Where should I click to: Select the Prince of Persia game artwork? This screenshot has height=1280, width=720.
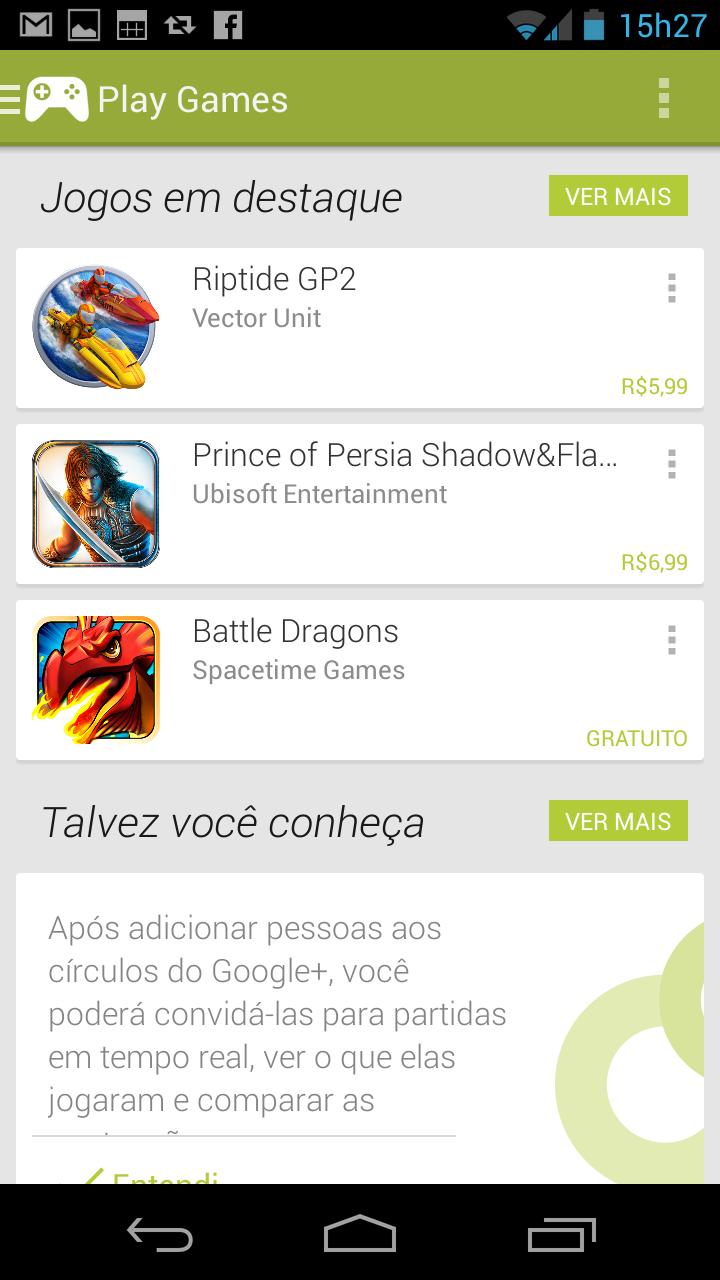point(96,503)
